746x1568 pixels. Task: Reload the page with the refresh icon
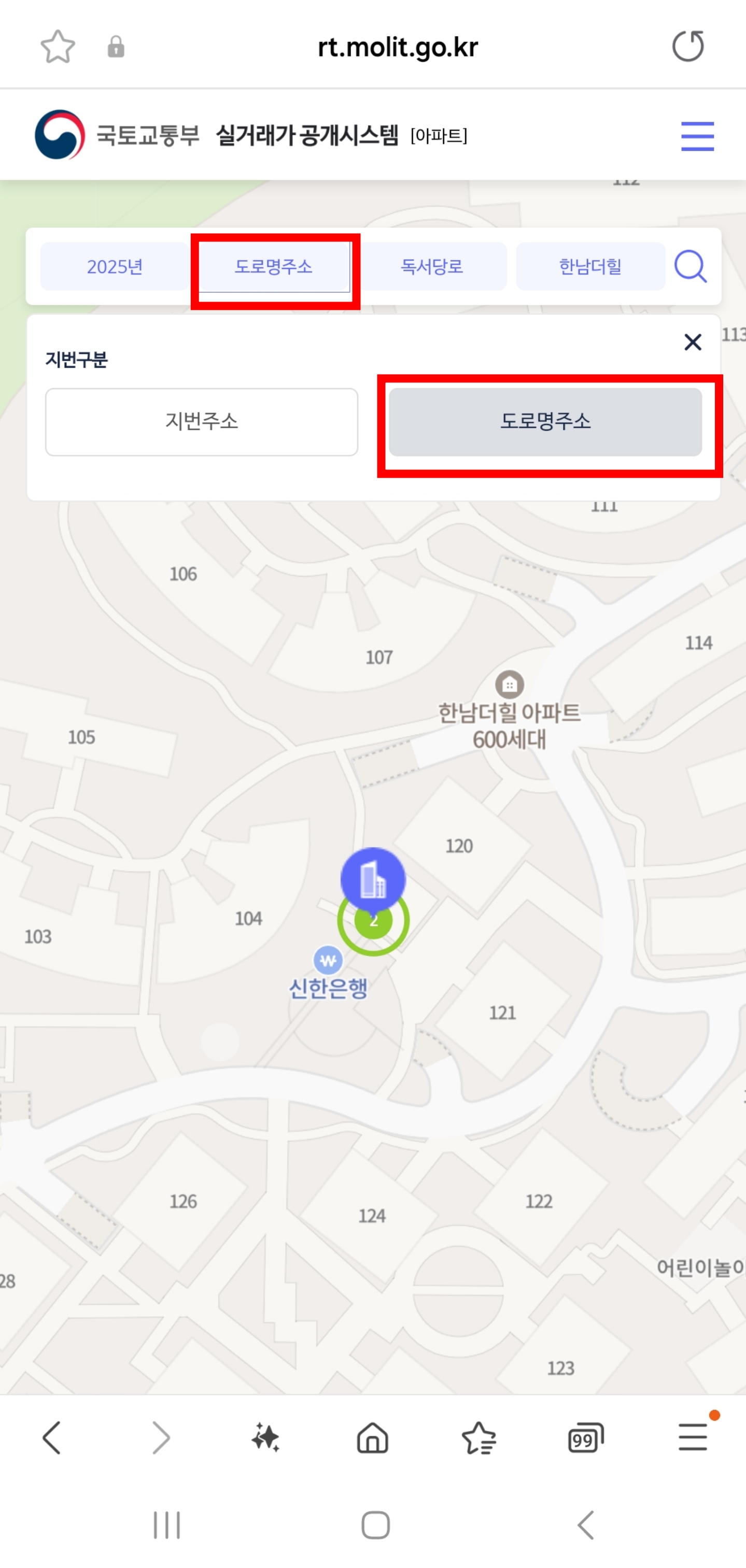(x=689, y=46)
